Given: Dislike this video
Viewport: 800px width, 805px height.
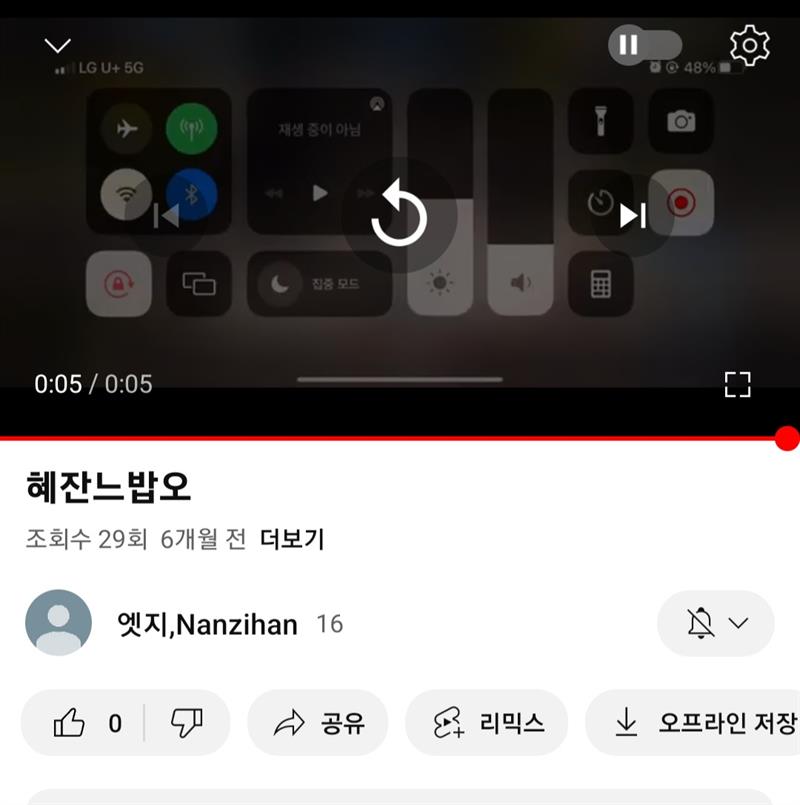Looking at the screenshot, I should pos(187,723).
